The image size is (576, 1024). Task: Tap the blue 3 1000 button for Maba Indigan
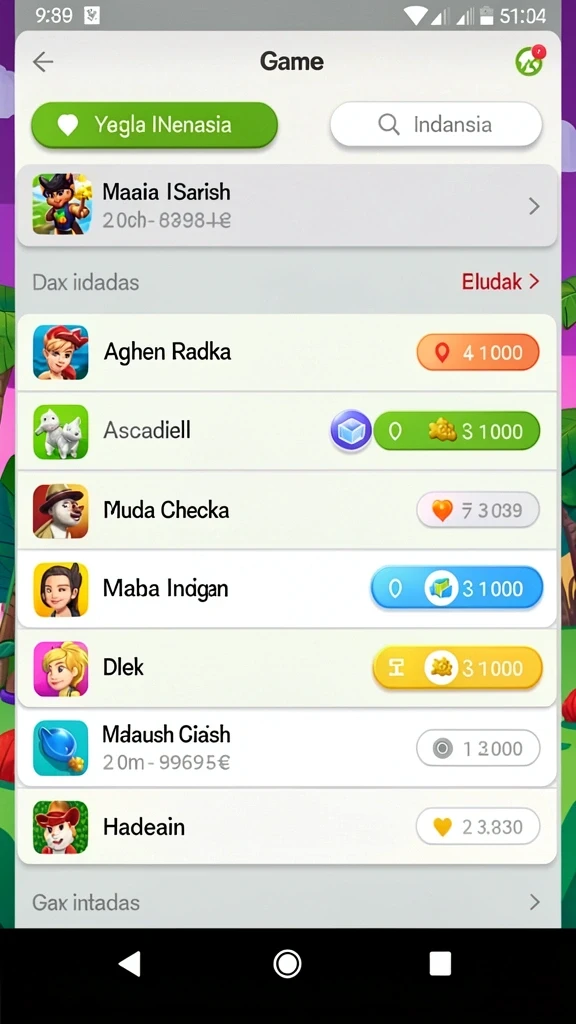(457, 588)
